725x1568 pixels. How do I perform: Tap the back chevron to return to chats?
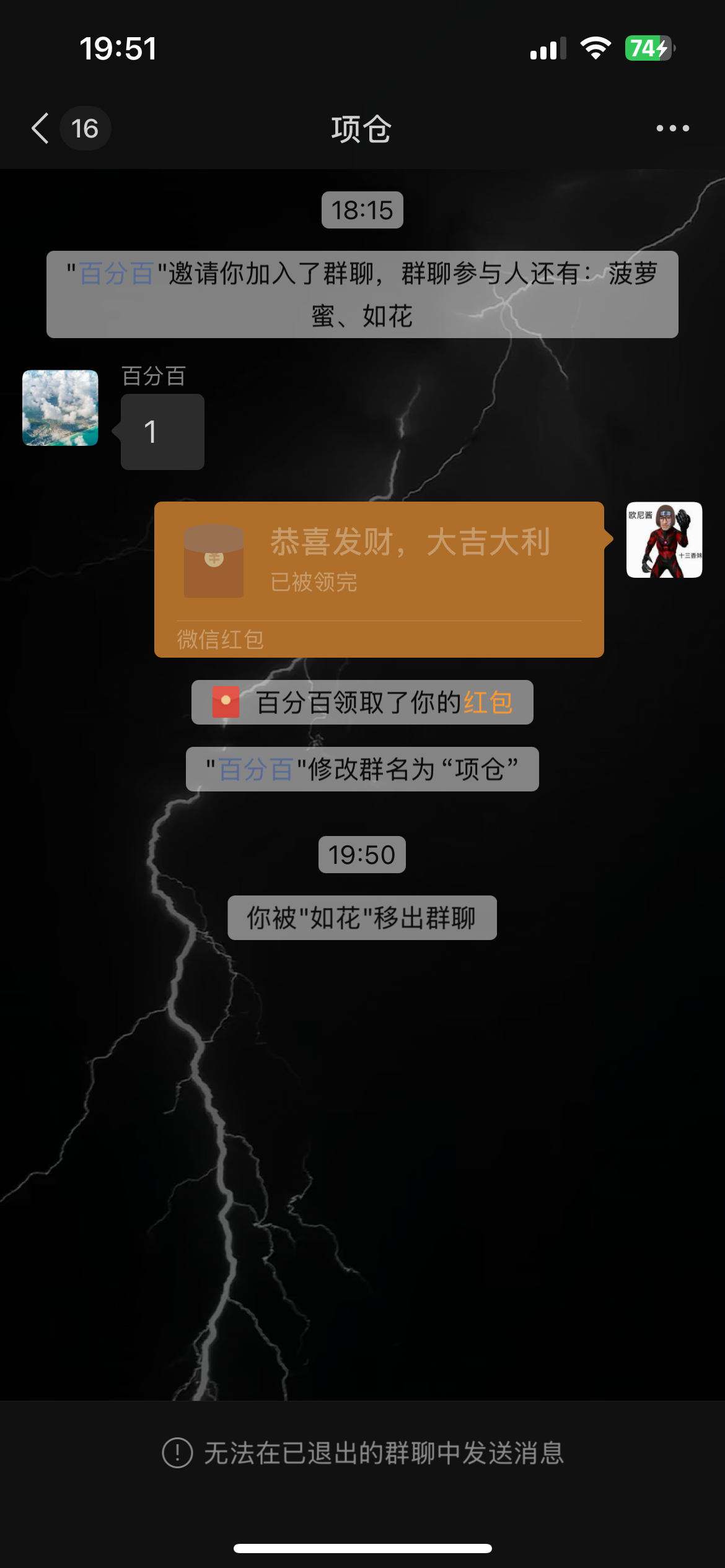(x=39, y=128)
